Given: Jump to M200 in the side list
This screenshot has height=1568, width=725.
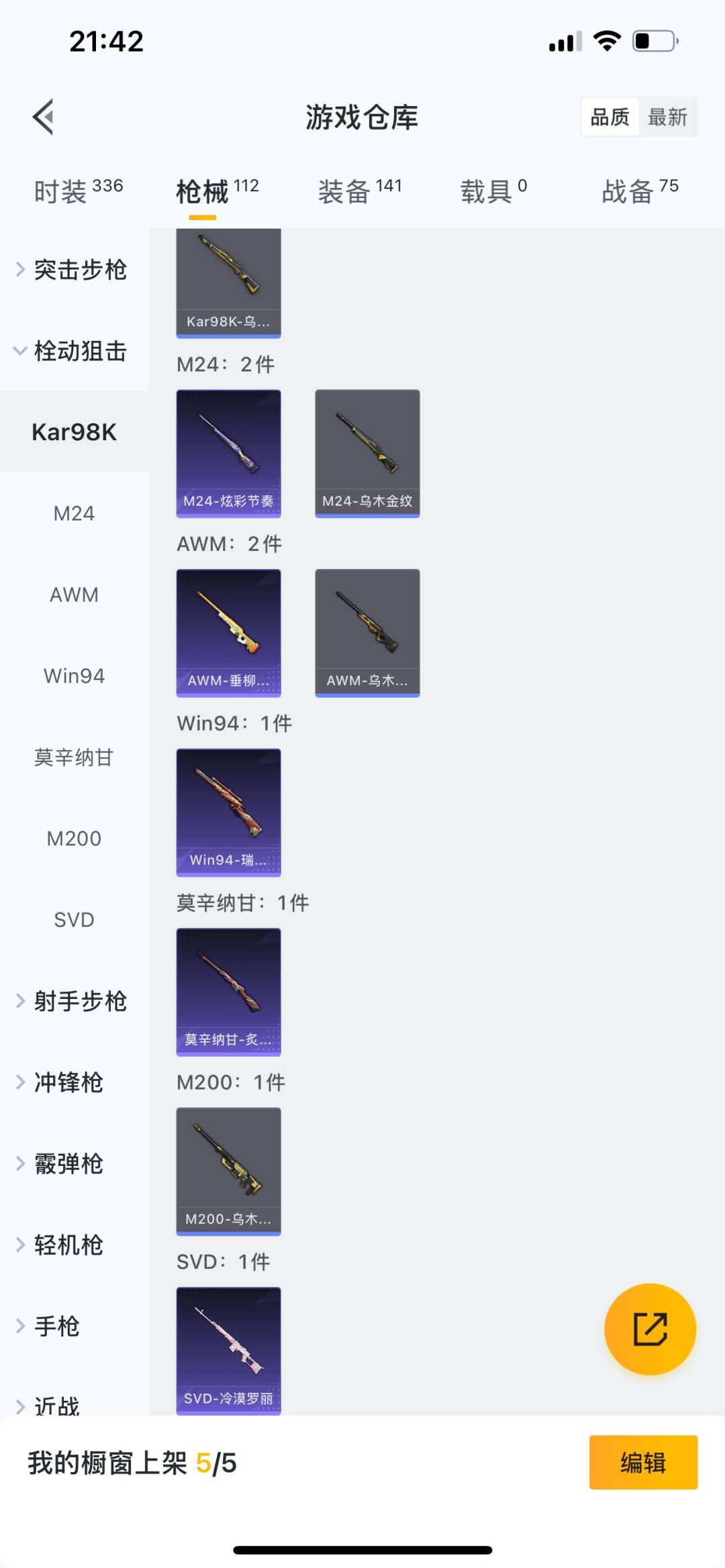Looking at the screenshot, I should [x=75, y=839].
